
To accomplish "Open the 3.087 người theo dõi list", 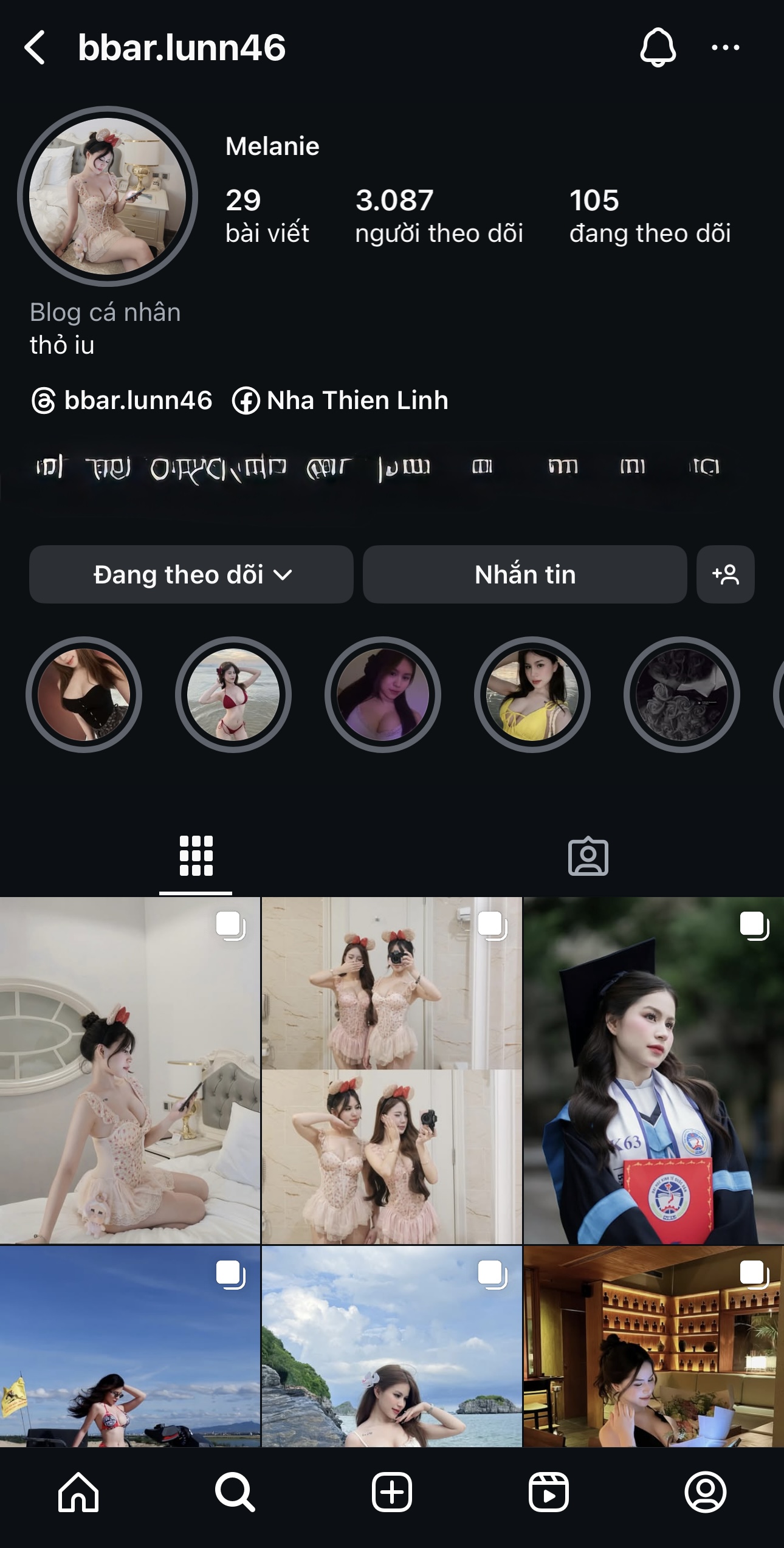I will (439, 216).
